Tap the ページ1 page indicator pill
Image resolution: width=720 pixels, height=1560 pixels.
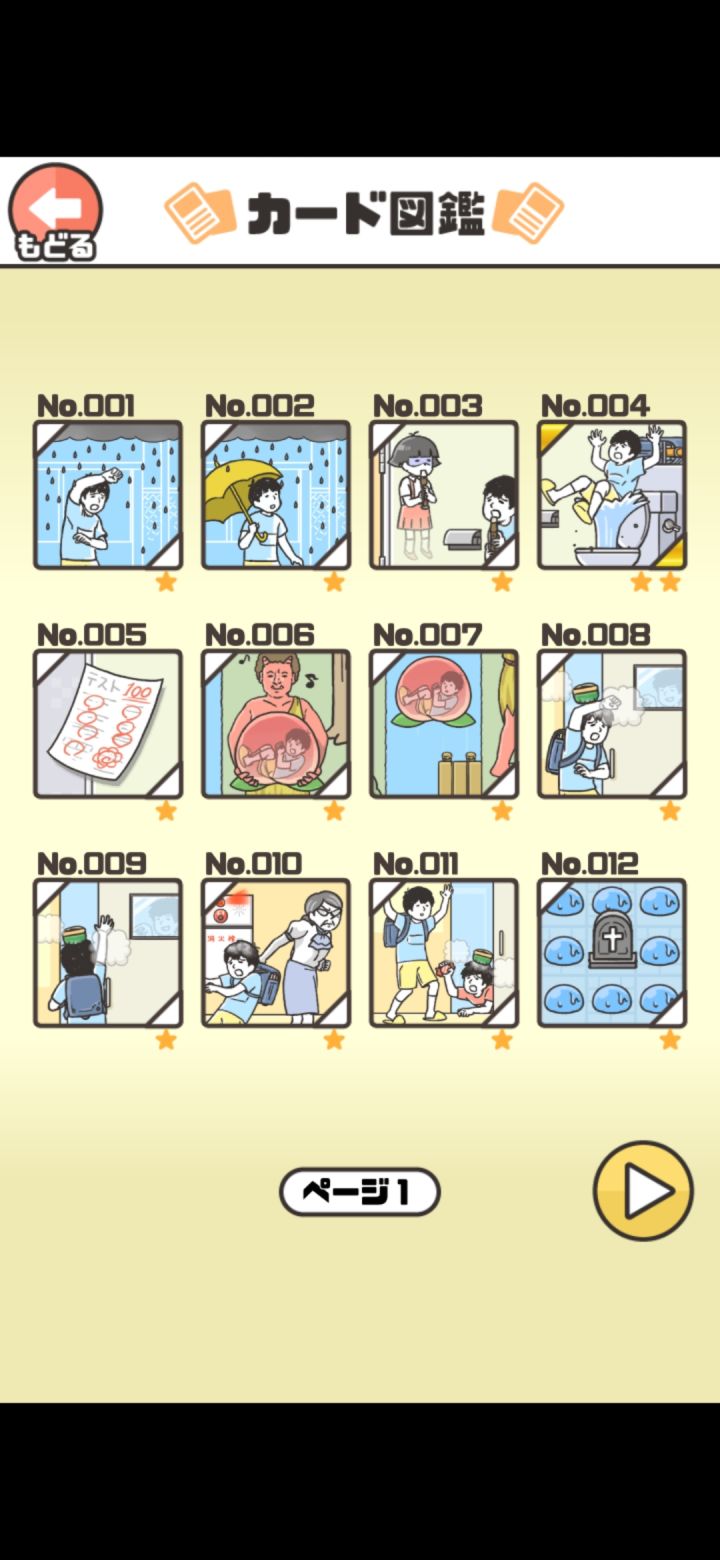(x=360, y=1191)
